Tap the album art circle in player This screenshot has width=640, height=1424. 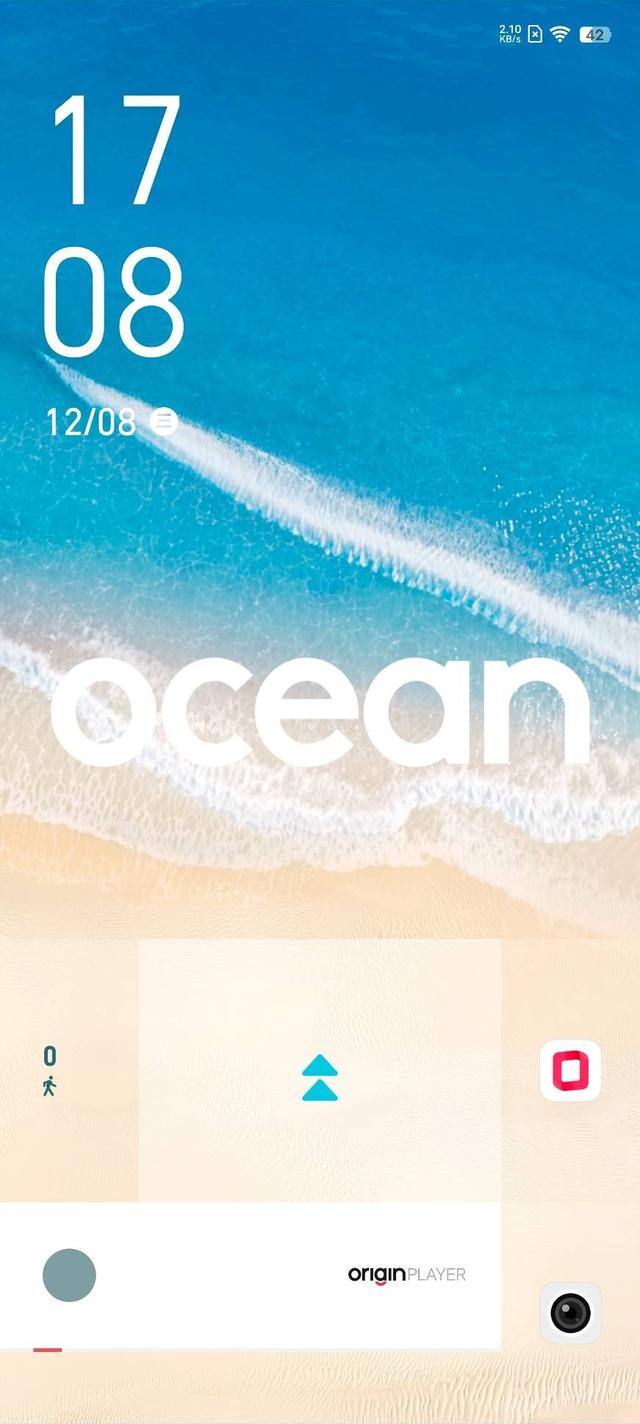[x=69, y=1275]
